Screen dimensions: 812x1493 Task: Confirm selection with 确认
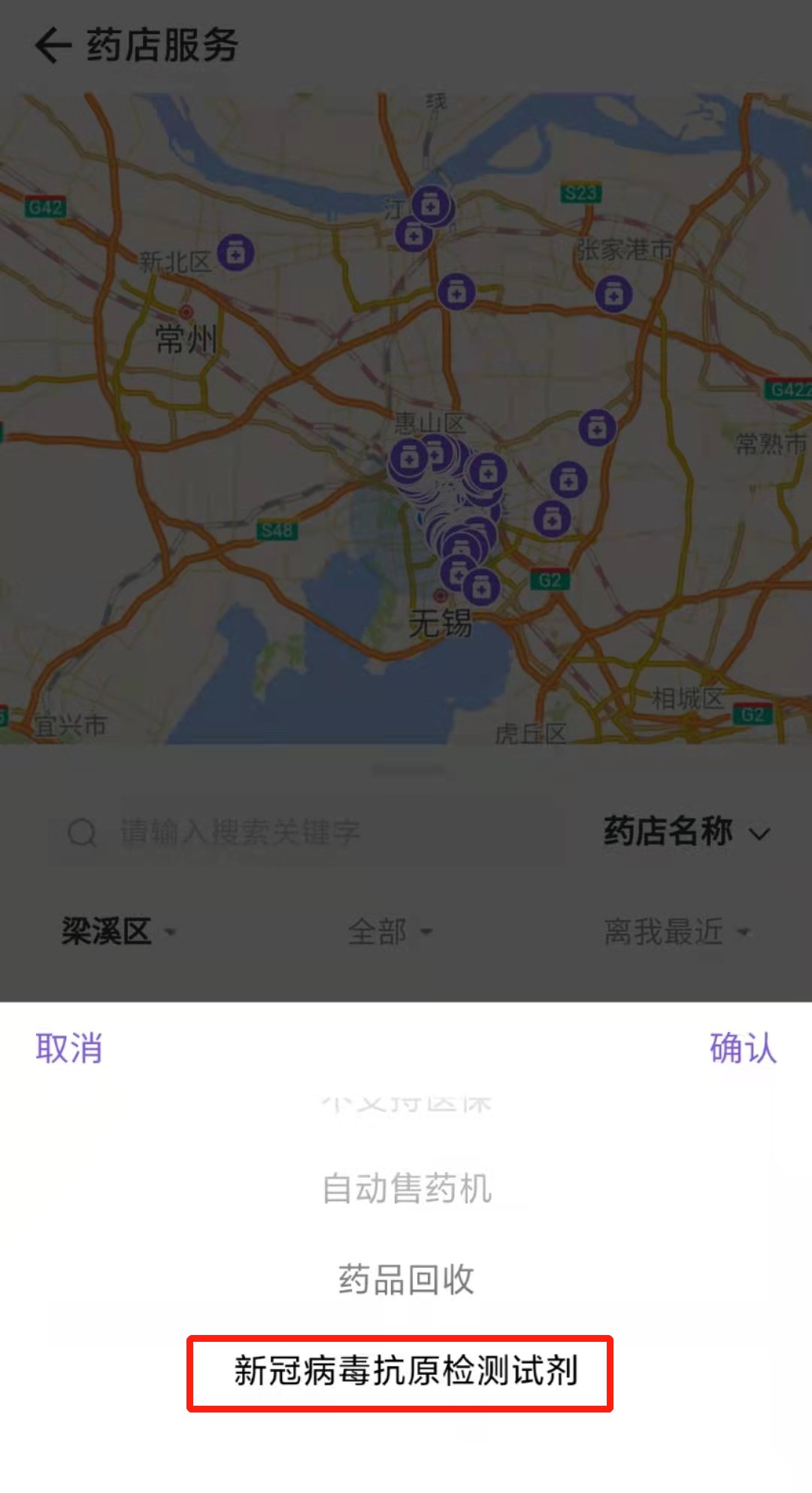tap(742, 1048)
